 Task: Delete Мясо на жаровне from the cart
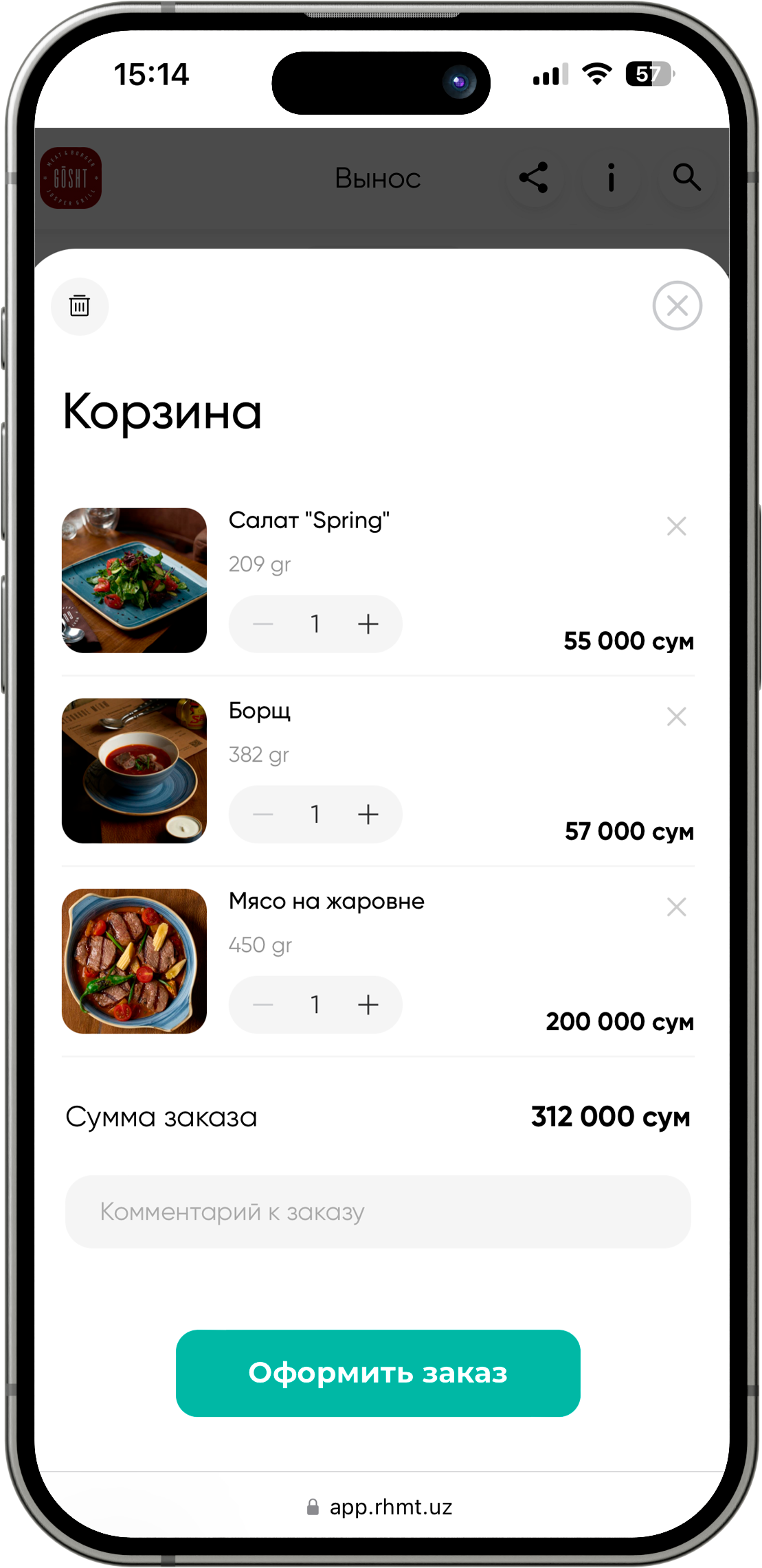(676, 907)
